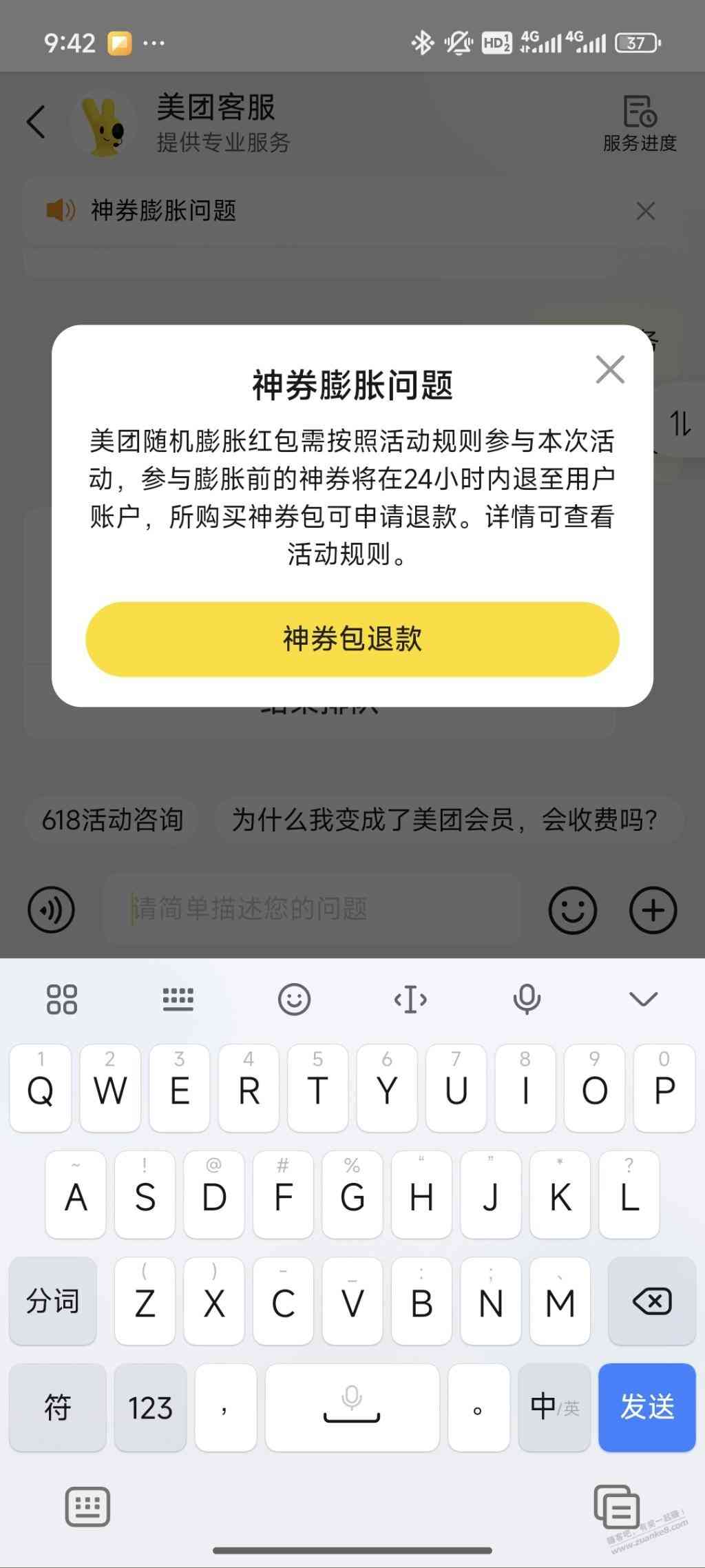The width and height of the screenshot is (705, 1568).
Task: Open the 符 symbols keyboard
Action: 57,1407
